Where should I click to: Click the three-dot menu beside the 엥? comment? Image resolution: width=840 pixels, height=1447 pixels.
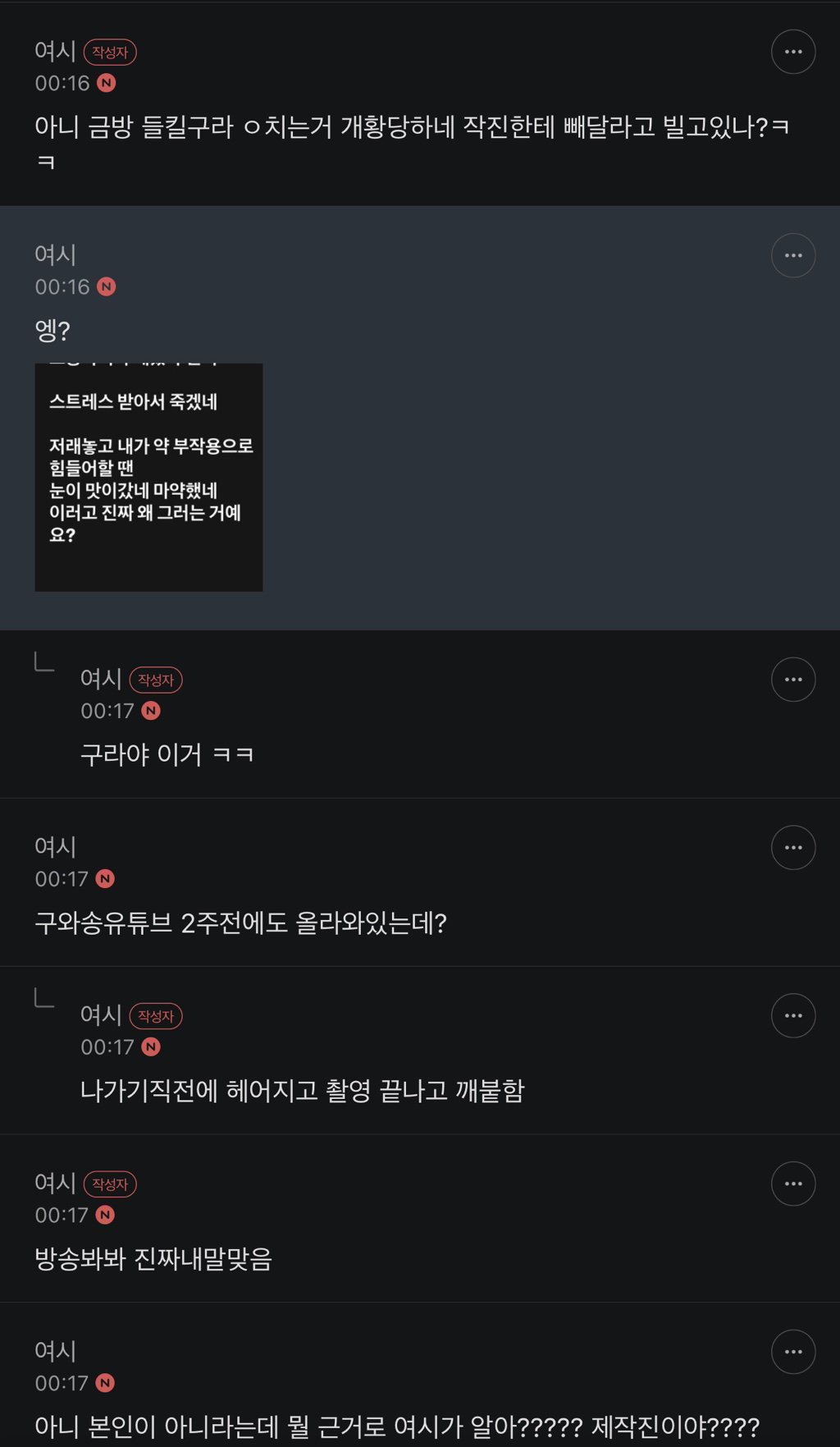[x=792, y=254]
